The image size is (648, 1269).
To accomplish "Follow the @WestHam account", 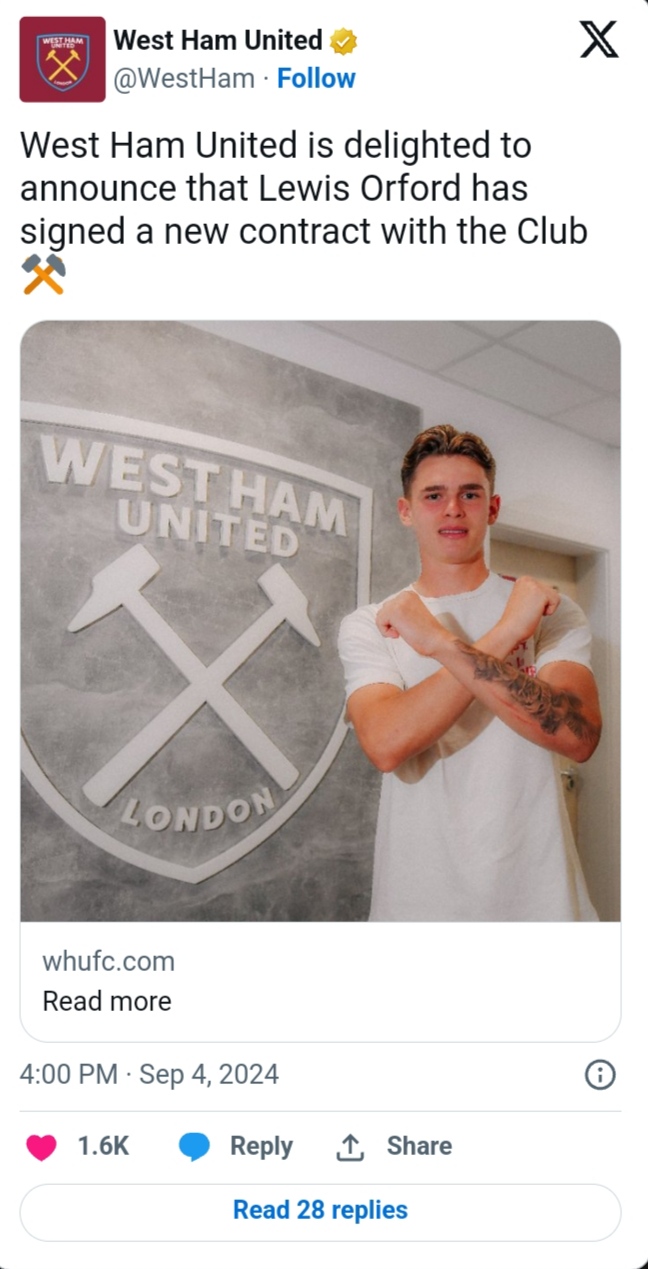I will pyautogui.click(x=316, y=79).
